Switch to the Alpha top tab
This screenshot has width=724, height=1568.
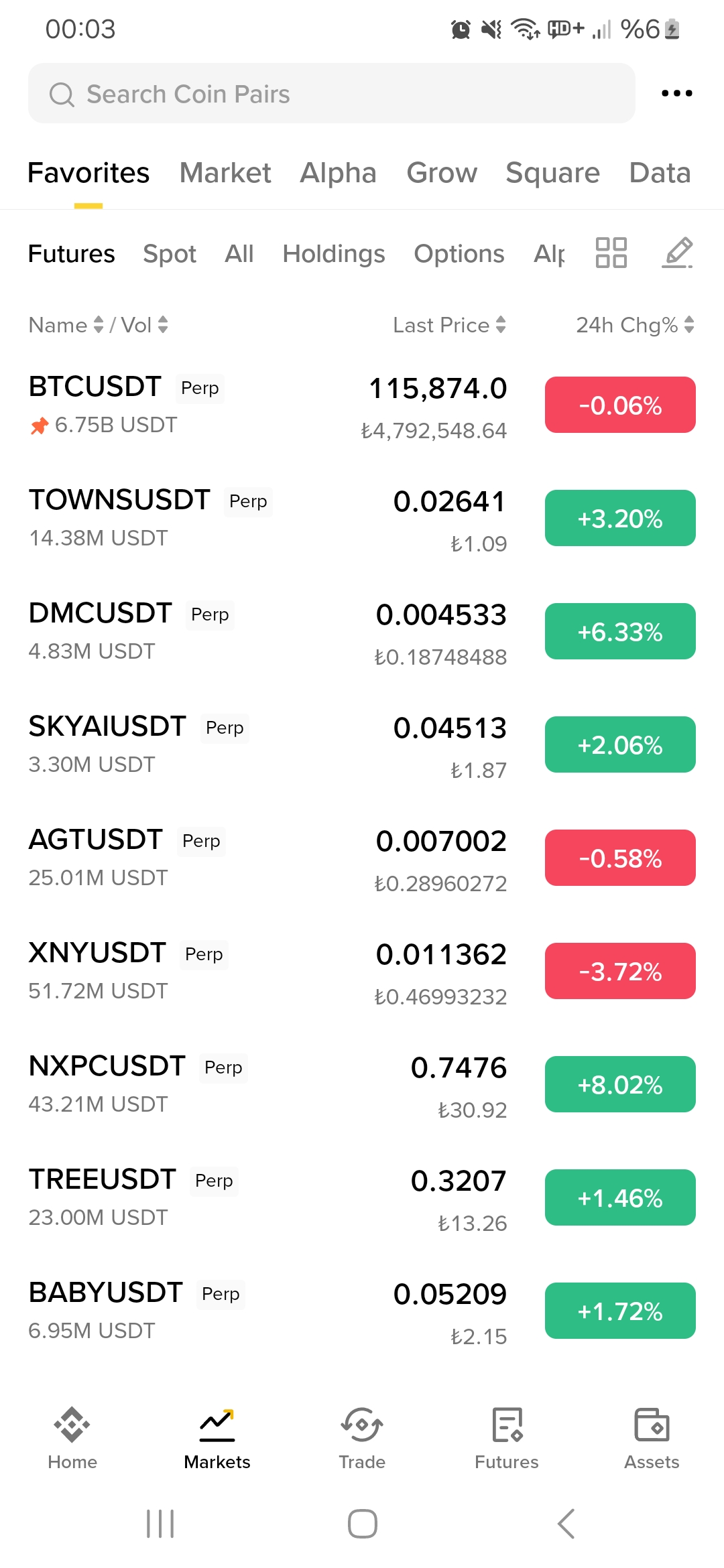tap(338, 173)
